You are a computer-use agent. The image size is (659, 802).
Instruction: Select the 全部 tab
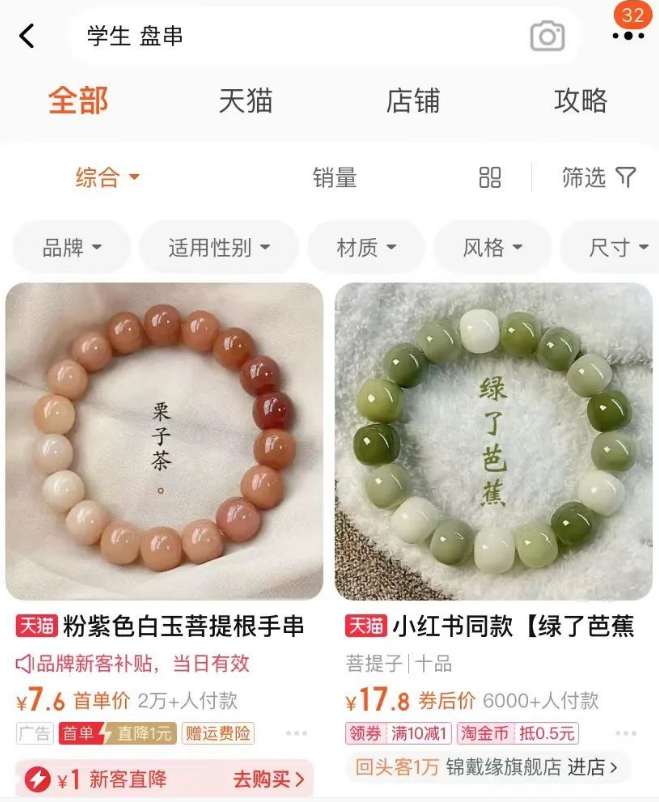click(x=78, y=101)
